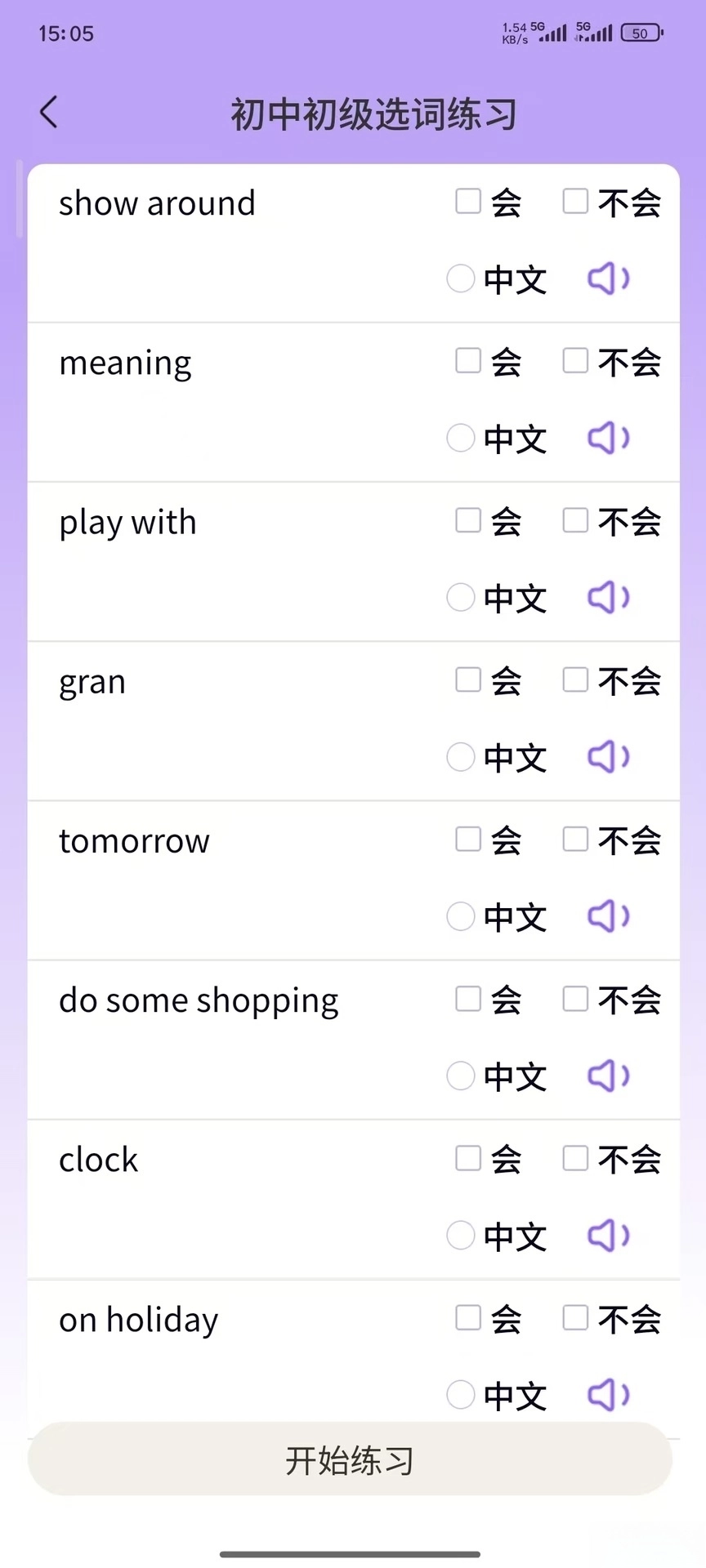Select 中文 option under "do some shopping"

[460, 1076]
